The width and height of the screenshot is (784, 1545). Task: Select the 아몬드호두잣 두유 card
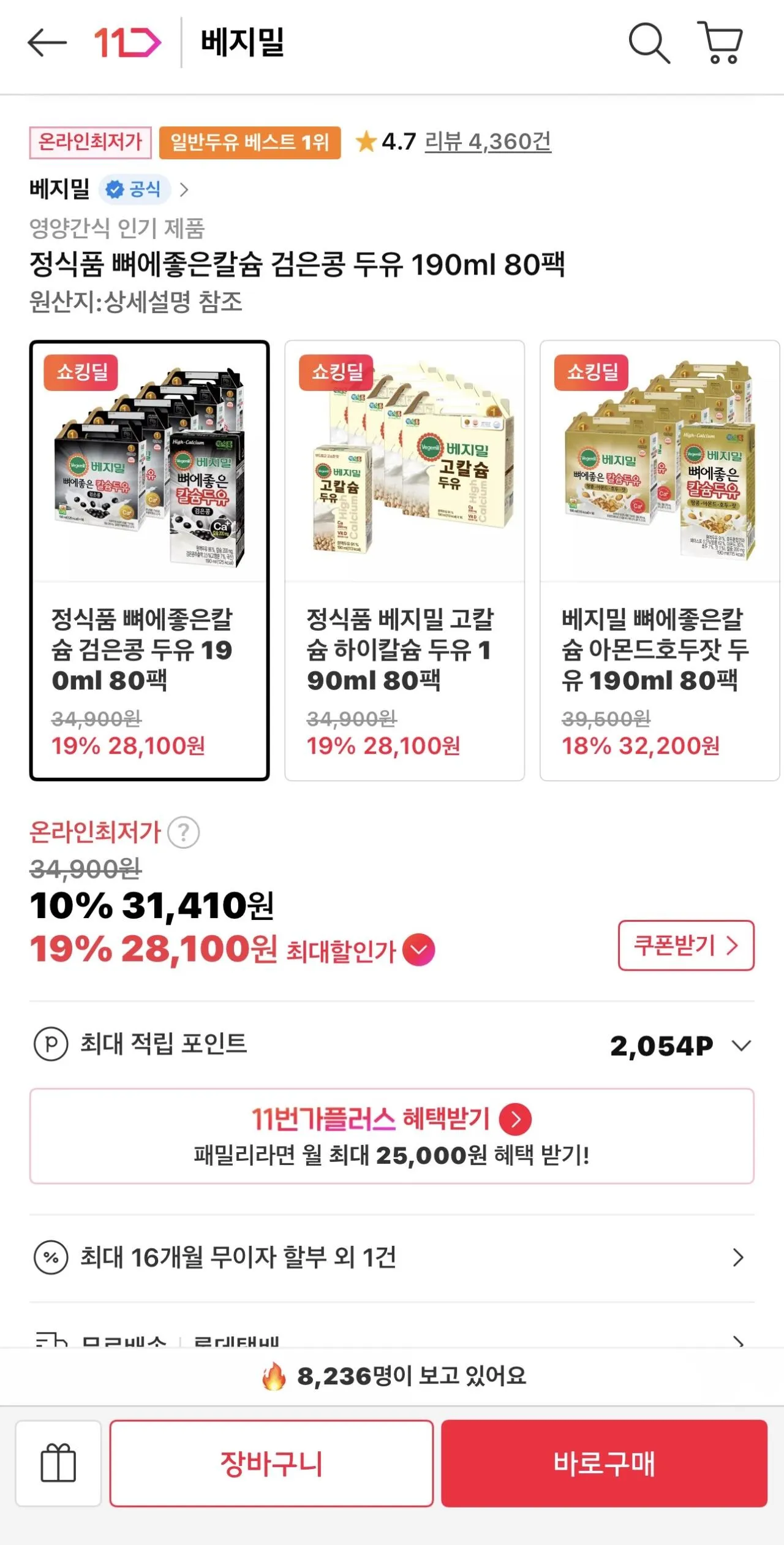tap(659, 560)
